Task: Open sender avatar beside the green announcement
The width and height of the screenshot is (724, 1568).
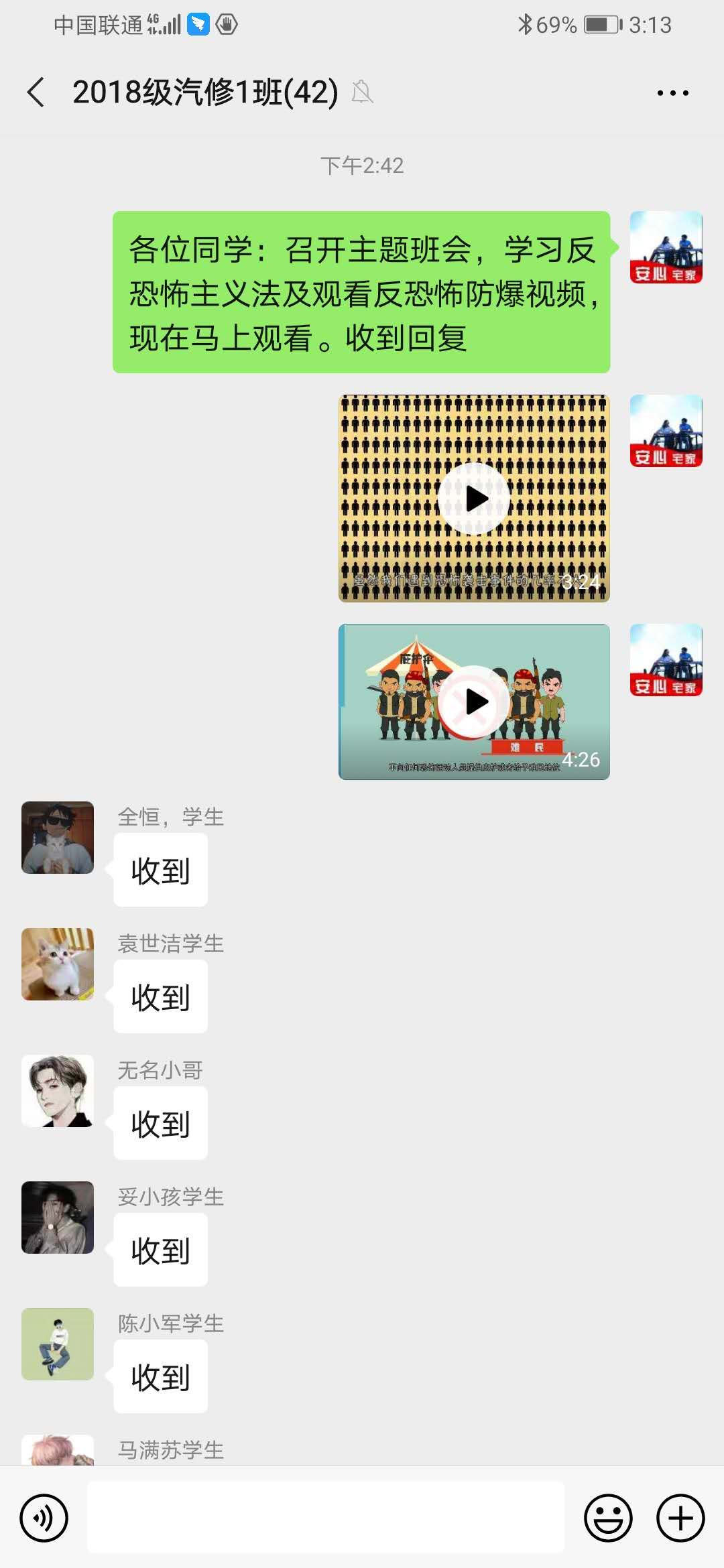Action: click(x=666, y=247)
